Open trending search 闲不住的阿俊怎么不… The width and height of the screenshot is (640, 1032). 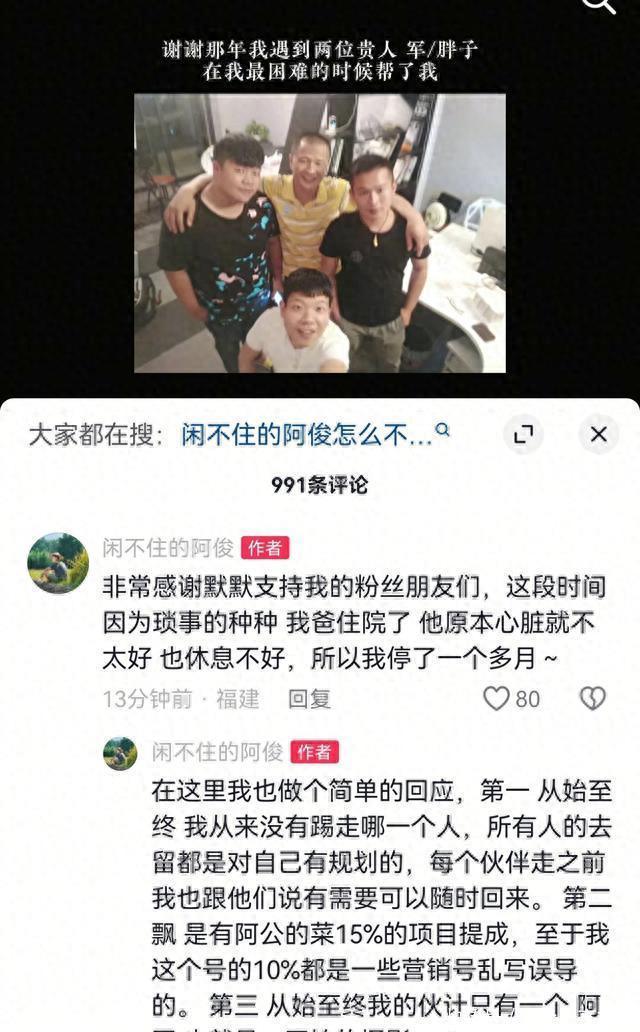pyautogui.click(x=307, y=435)
